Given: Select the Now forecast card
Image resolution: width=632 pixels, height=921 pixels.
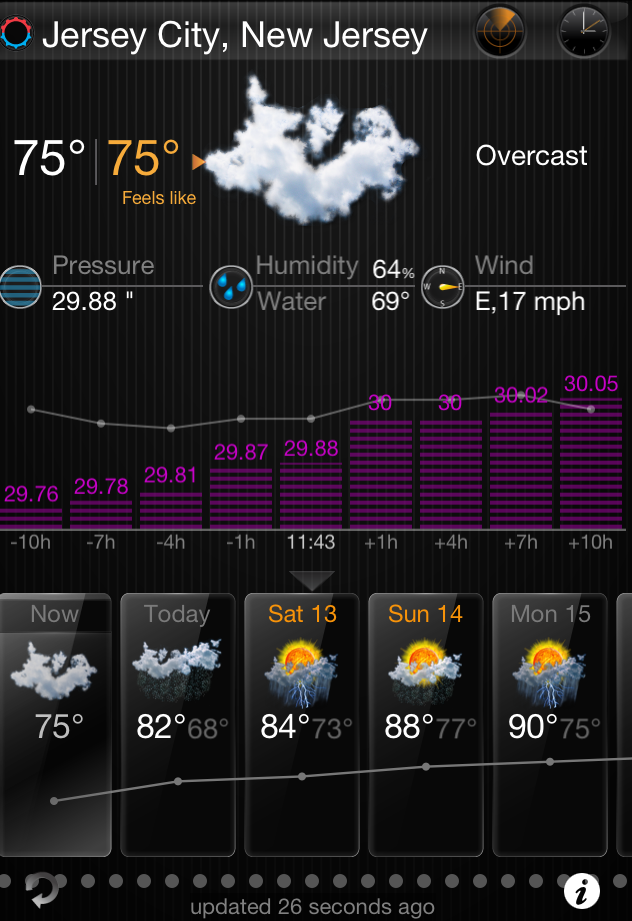Looking at the screenshot, I should click(55, 724).
